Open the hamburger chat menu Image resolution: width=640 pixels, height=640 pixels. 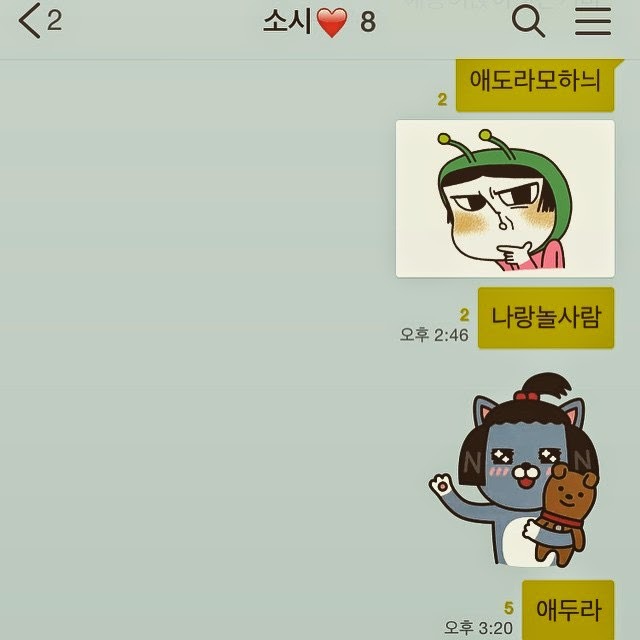click(593, 21)
